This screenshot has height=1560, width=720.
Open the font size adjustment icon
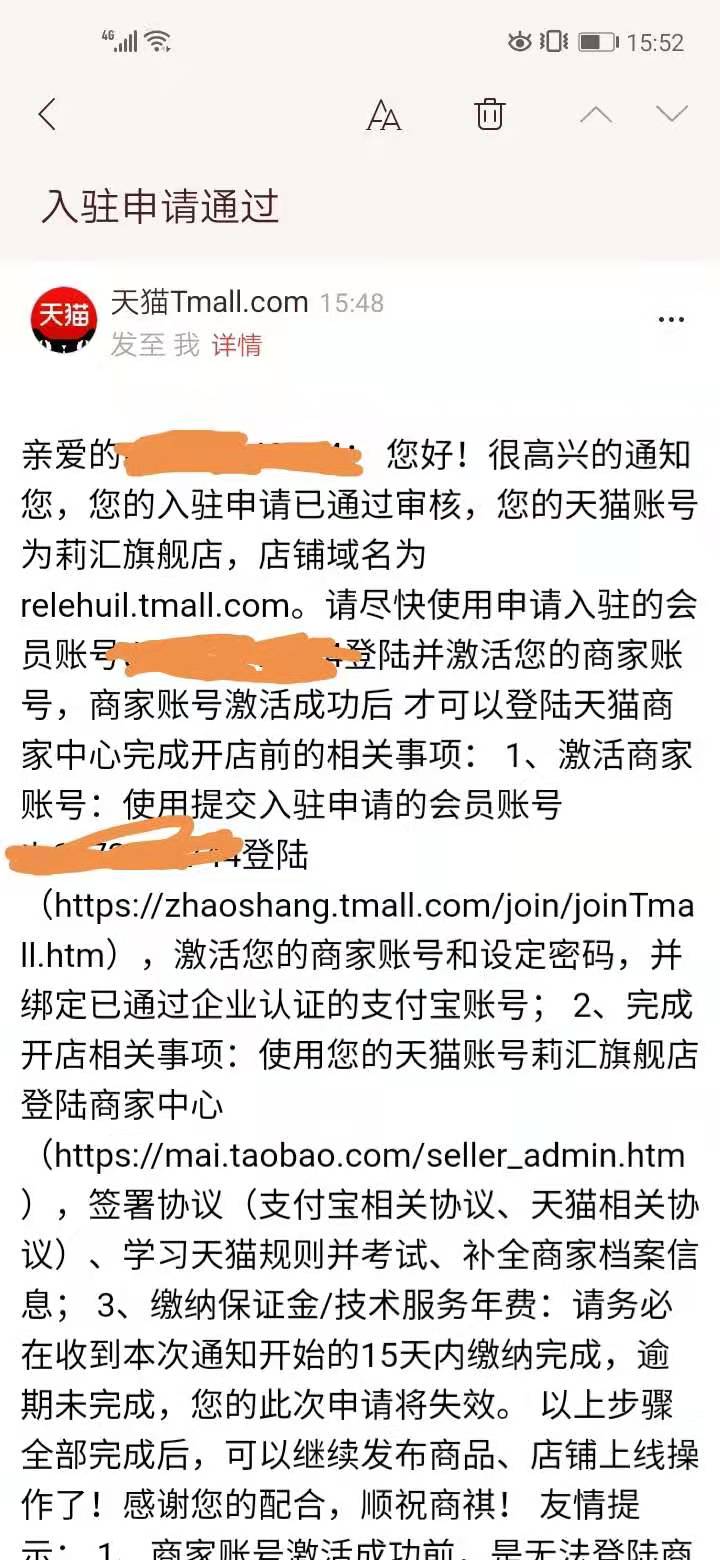click(x=383, y=115)
